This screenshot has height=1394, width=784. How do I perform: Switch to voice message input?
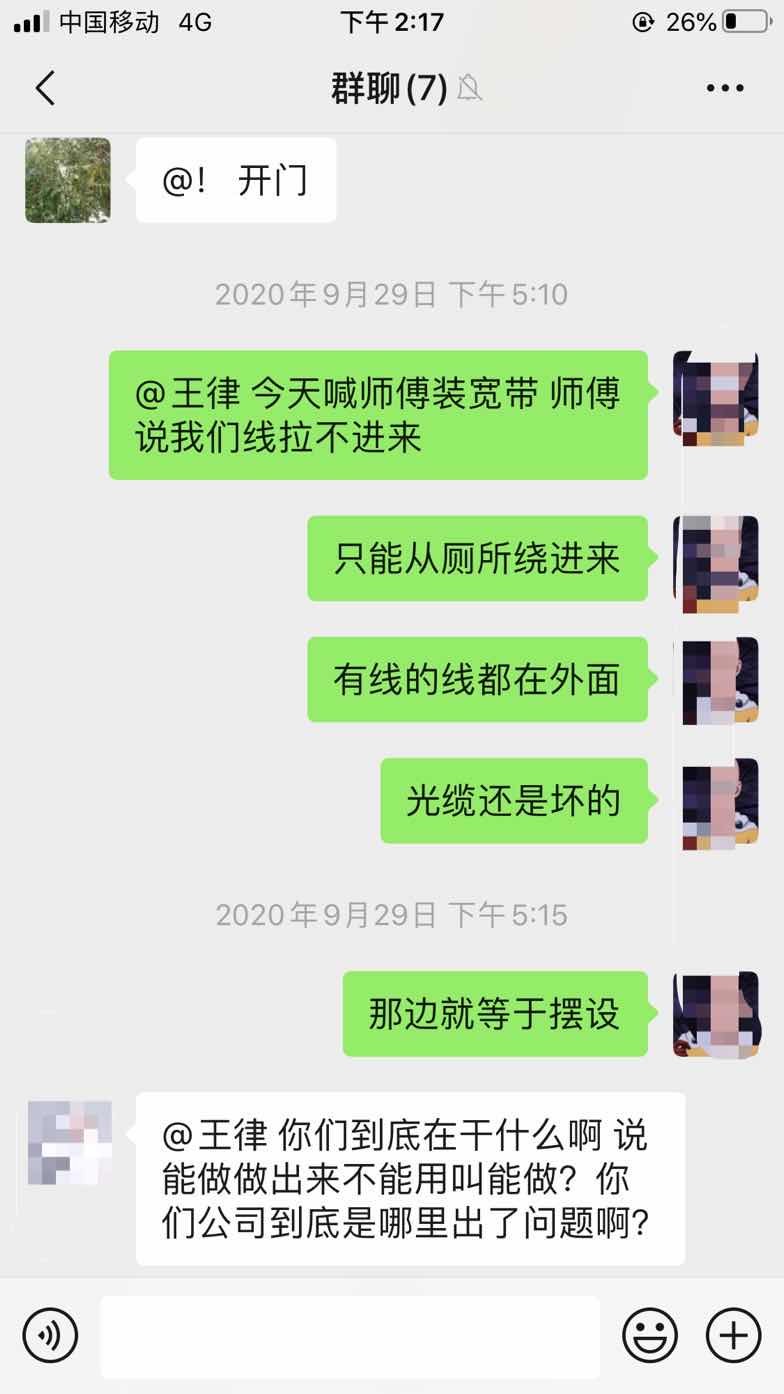pos(50,1335)
